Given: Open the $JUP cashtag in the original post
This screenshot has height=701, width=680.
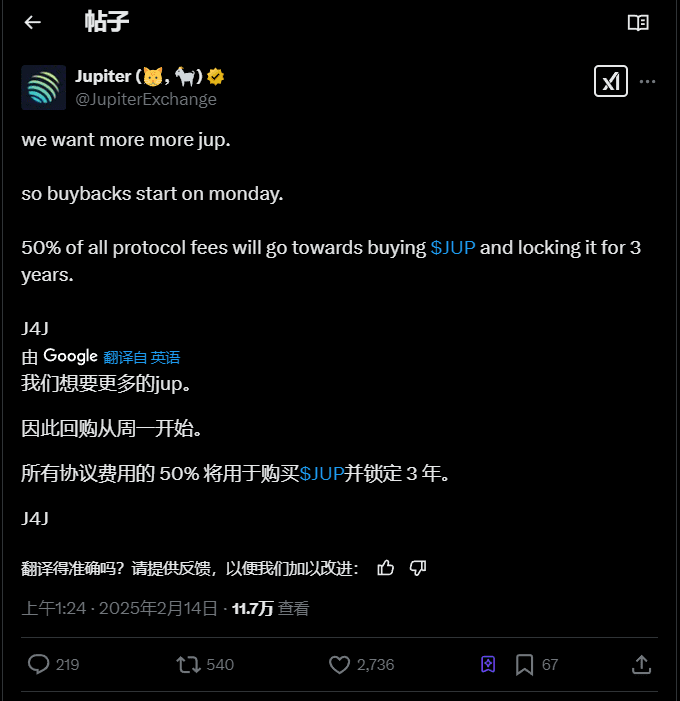Looking at the screenshot, I should coord(453,248).
